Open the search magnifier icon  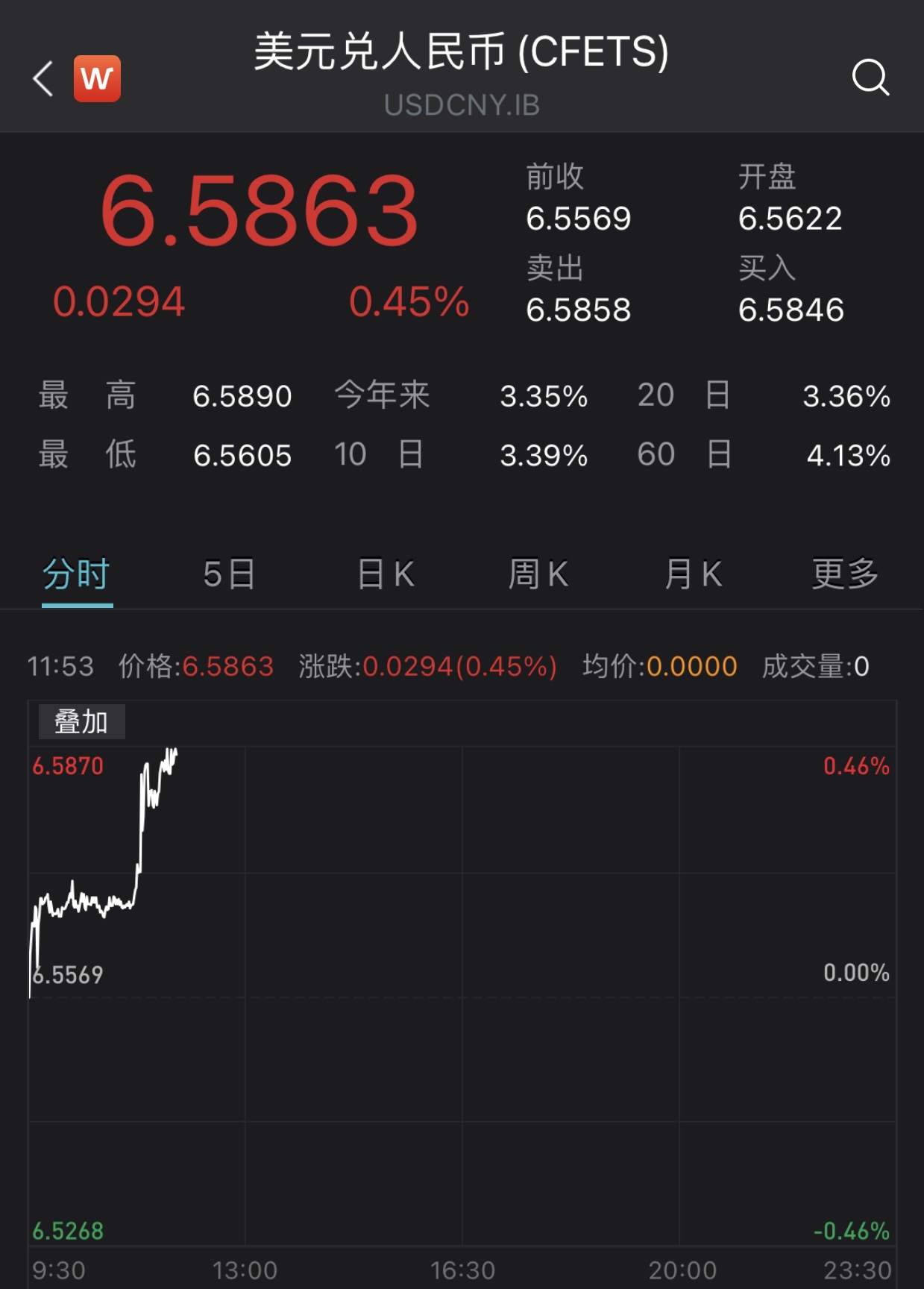[870, 78]
